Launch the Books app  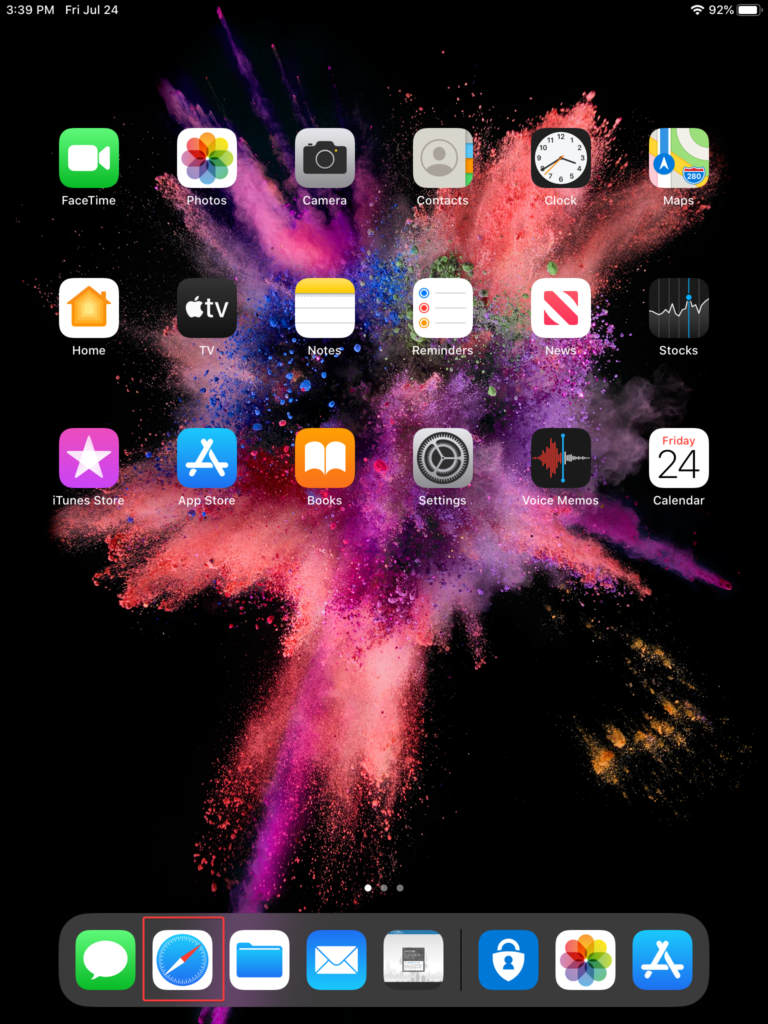pyautogui.click(x=325, y=458)
